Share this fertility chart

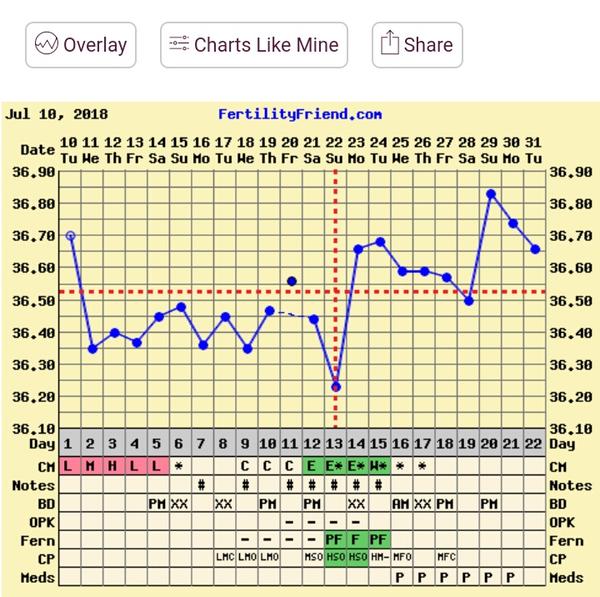point(417,45)
